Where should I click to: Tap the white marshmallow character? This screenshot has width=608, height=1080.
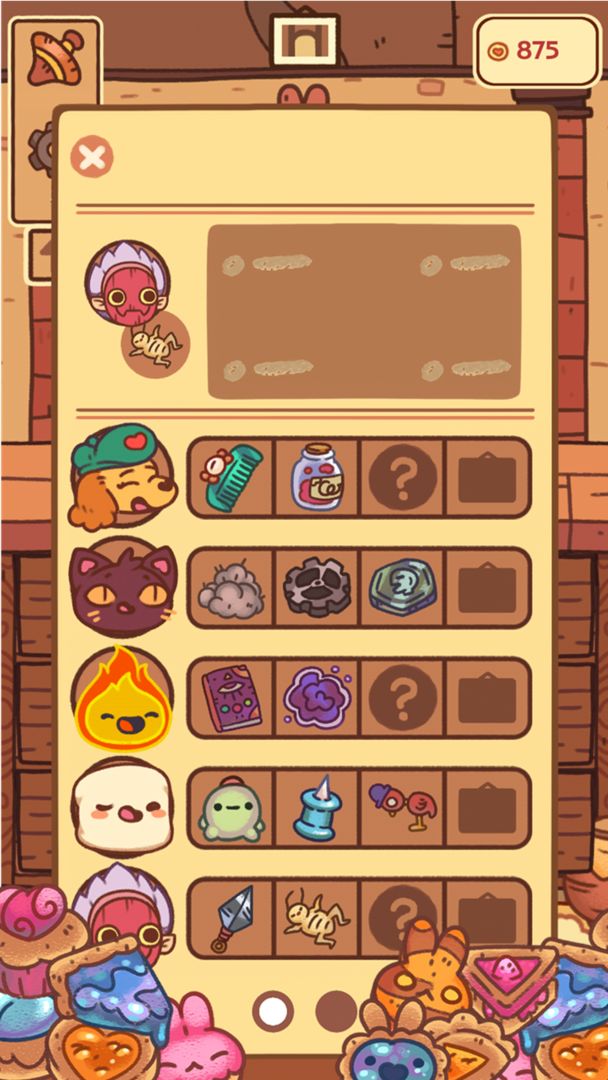tap(122, 808)
